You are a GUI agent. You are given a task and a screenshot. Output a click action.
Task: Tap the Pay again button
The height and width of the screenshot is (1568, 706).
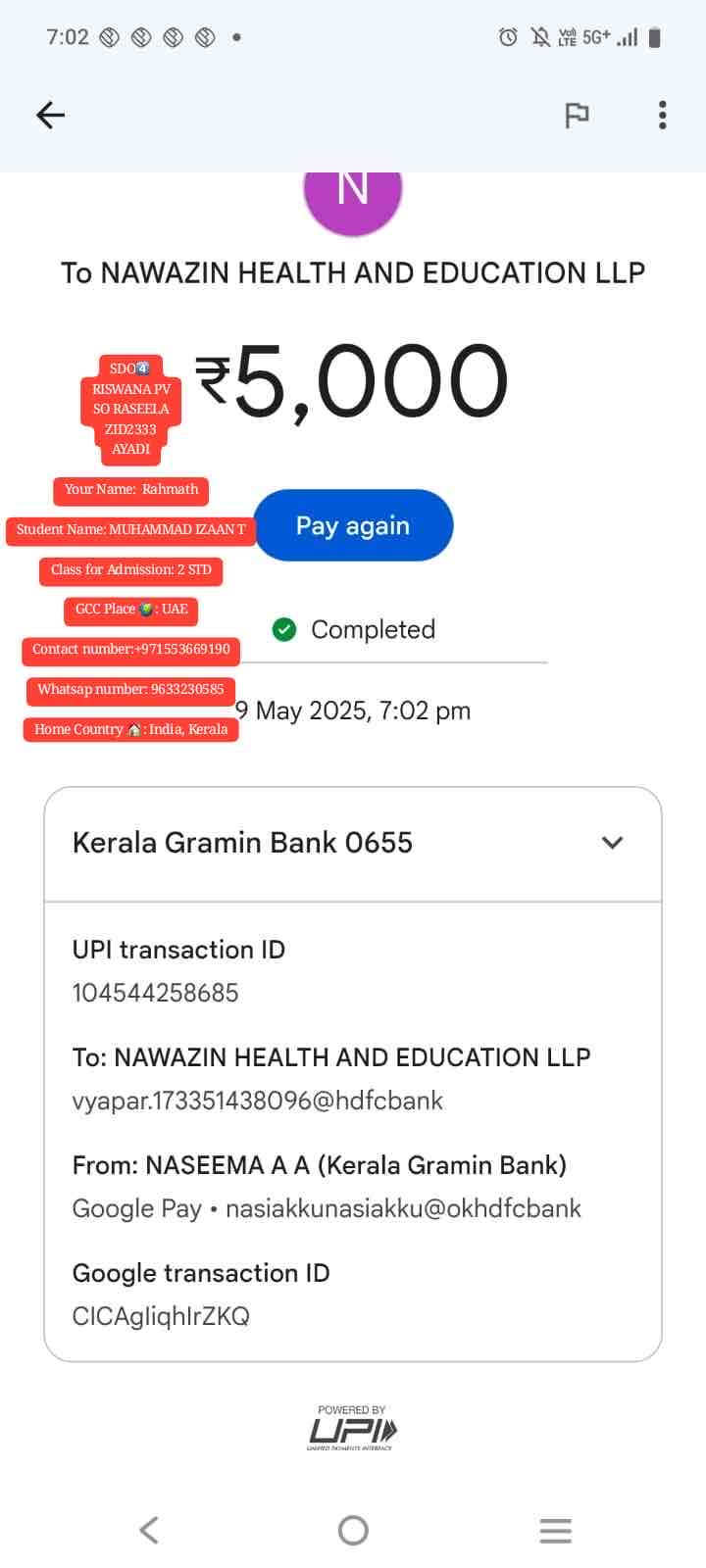pos(353,526)
